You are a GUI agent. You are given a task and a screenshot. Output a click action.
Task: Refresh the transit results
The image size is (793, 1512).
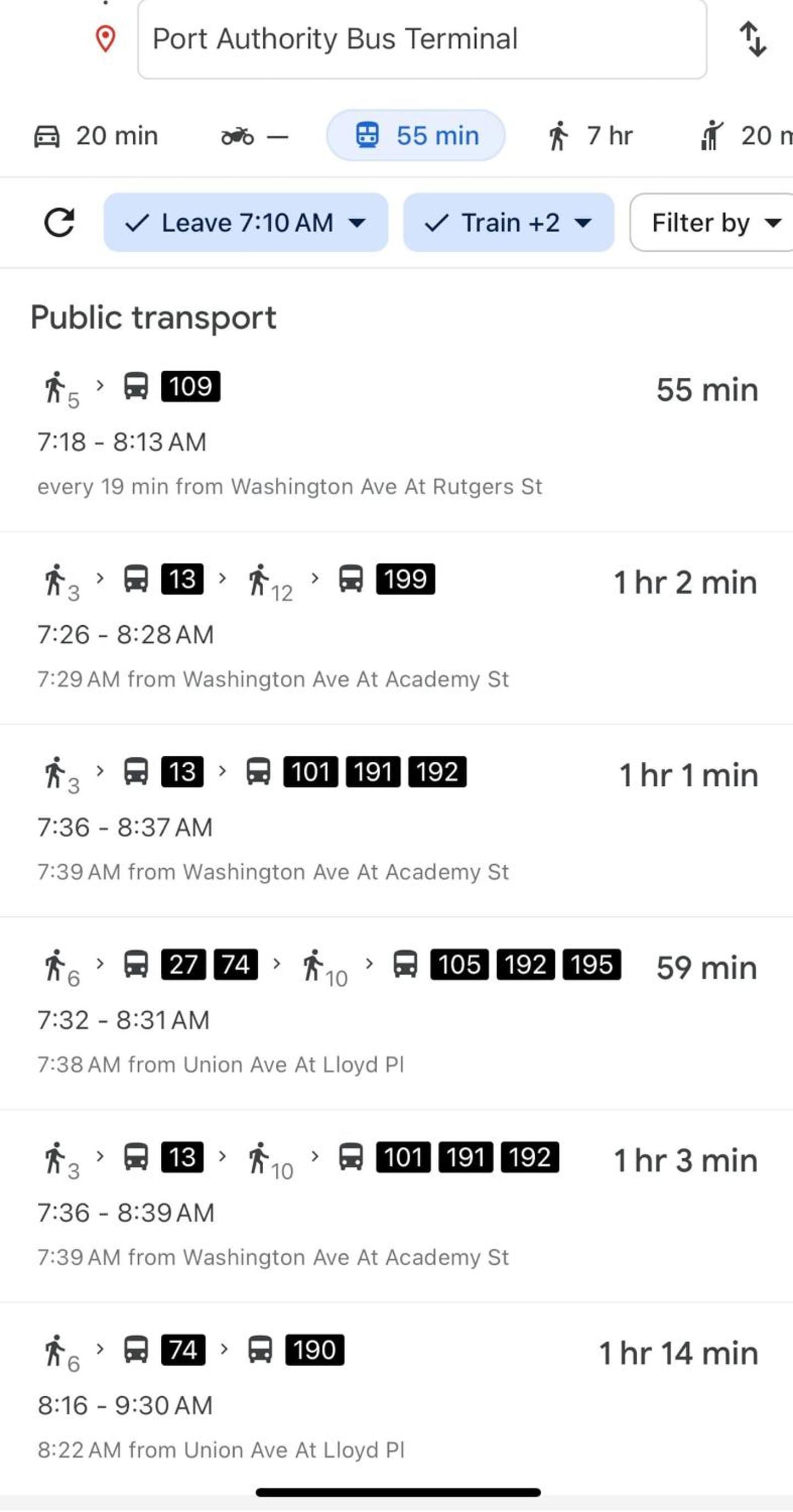(59, 223)
